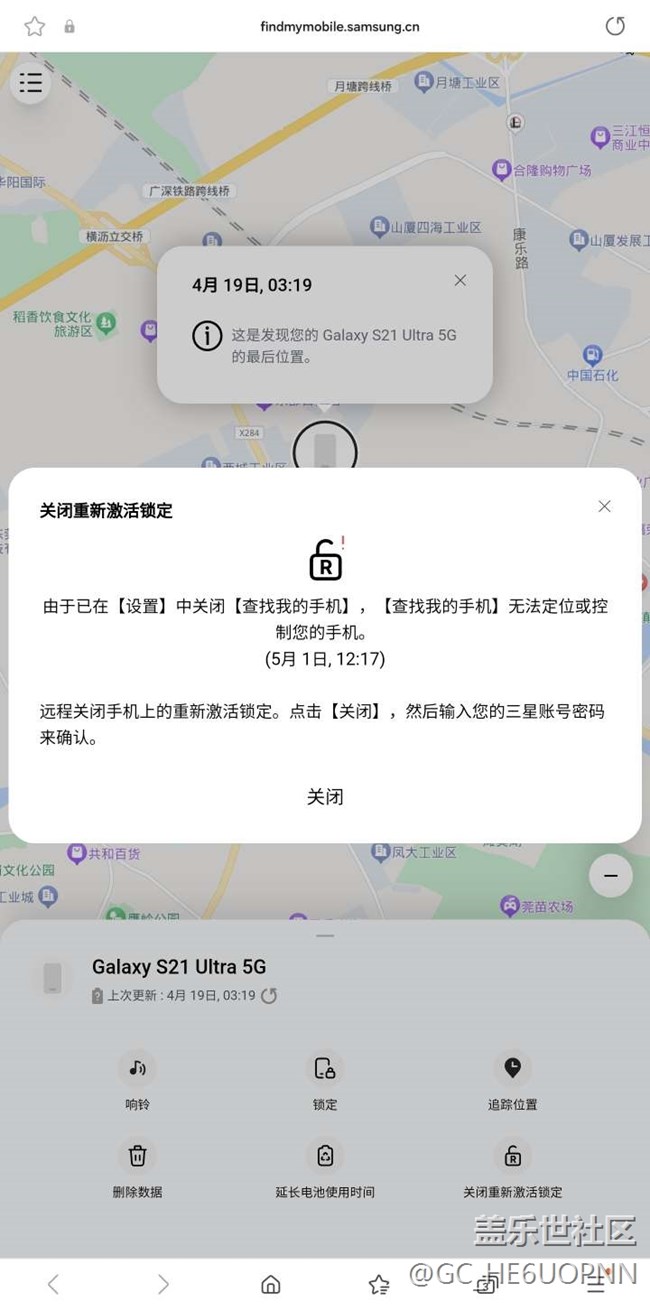This screenshot has width=650, height=1311.
Task: Go back in the browser
Action: (54, 1284)
